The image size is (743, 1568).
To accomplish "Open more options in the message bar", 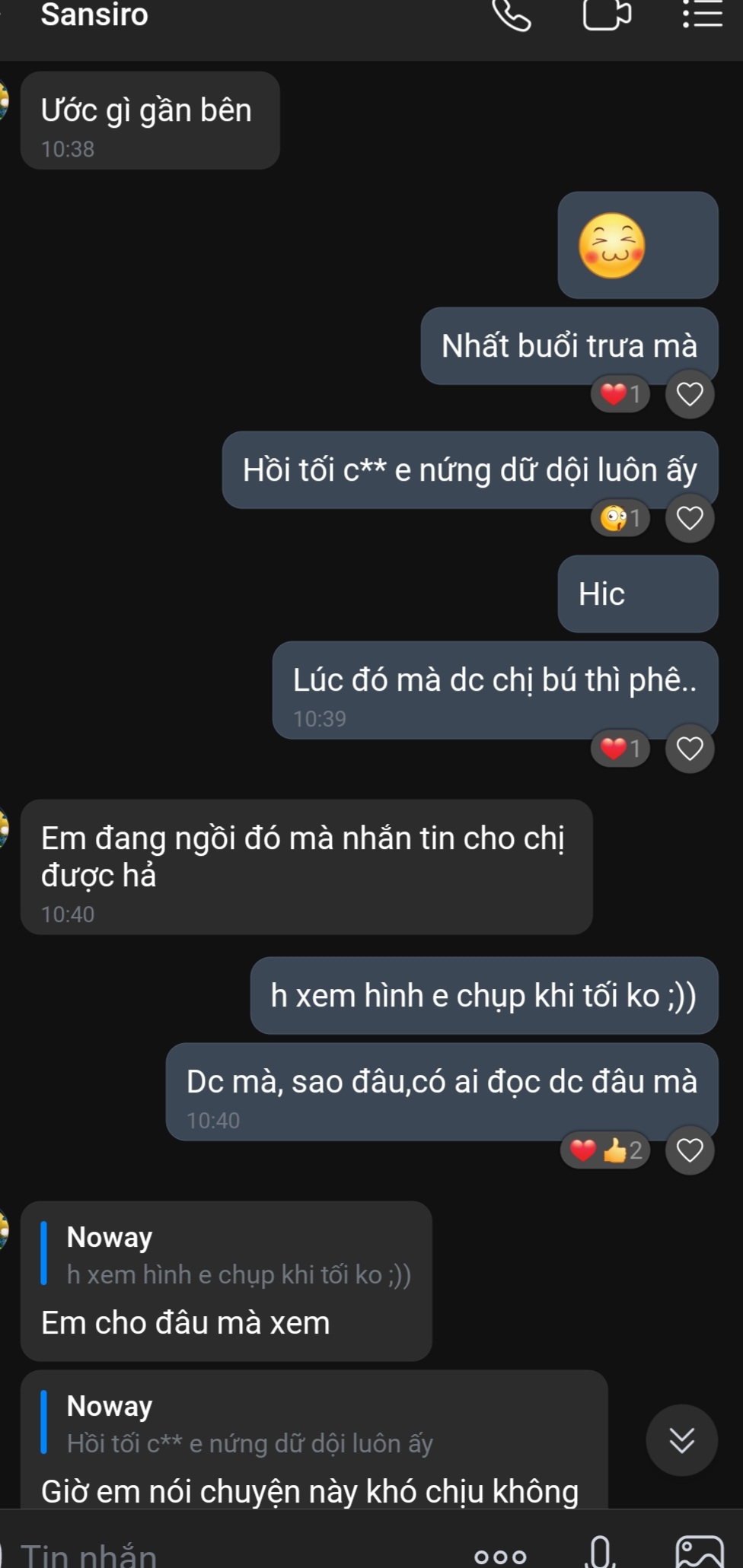I will [x=500, y=1557].
